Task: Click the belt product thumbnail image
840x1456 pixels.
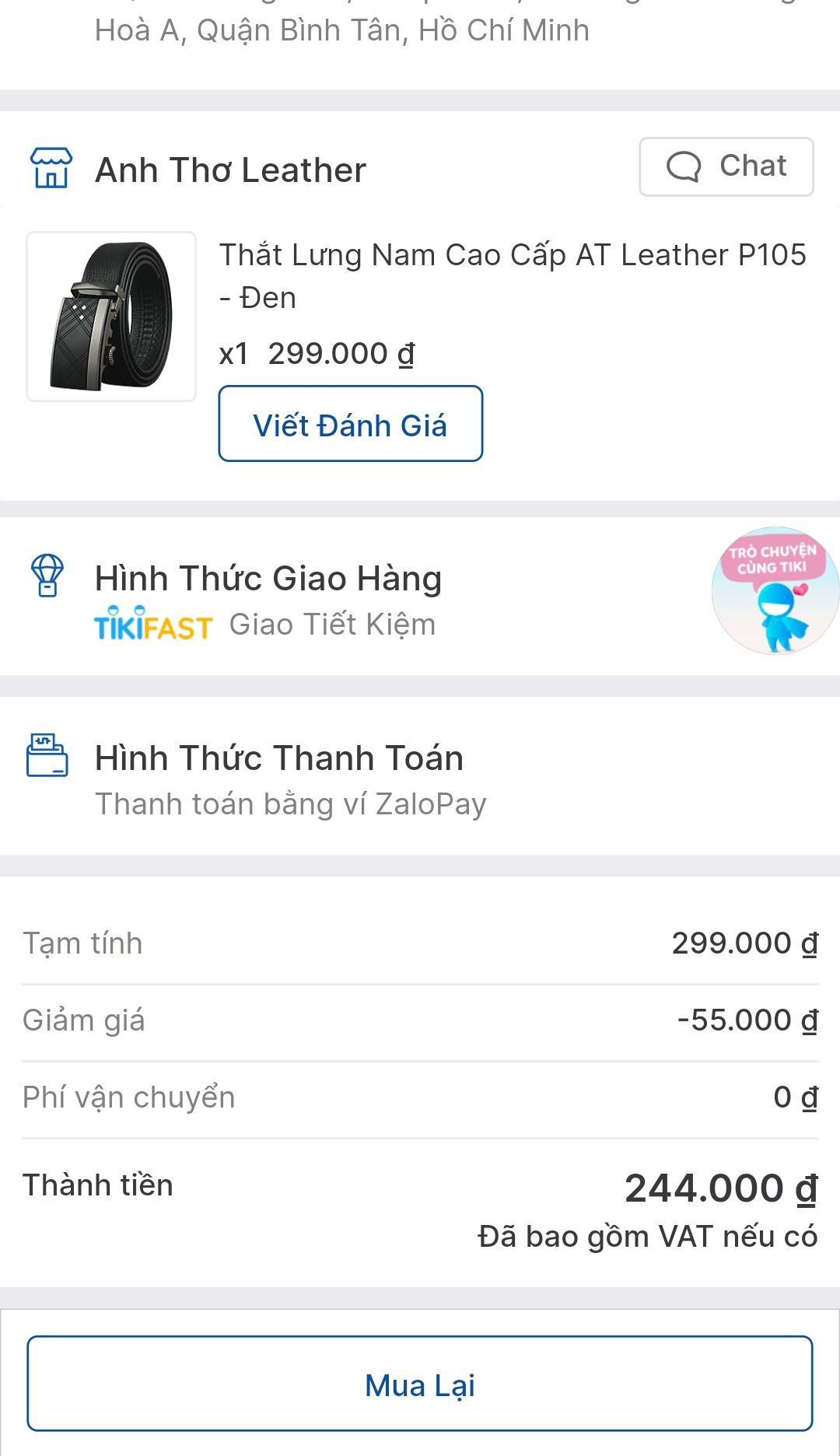Action: tap(111, 315)
